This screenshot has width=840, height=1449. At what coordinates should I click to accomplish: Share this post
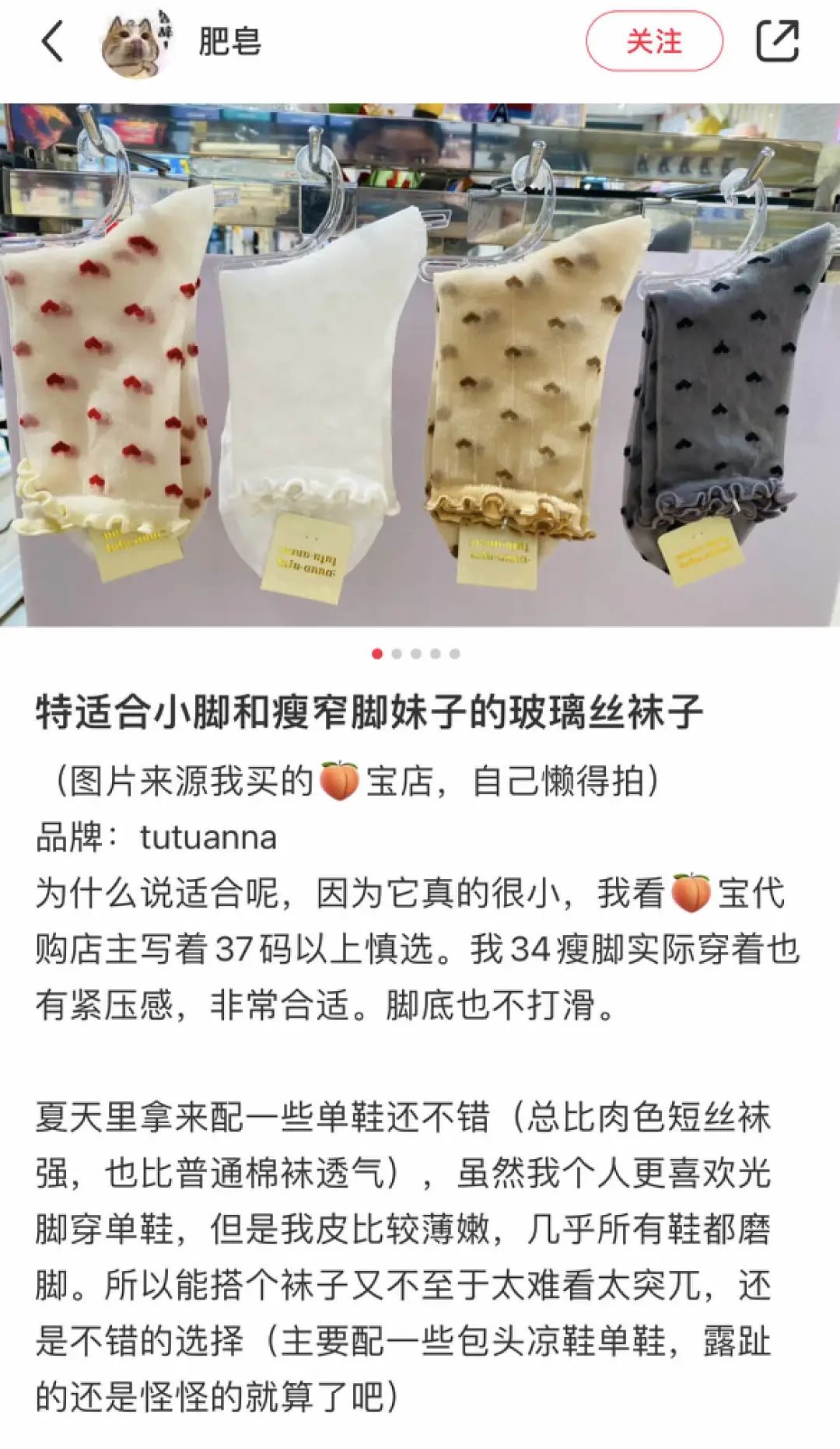pos(777,41)
